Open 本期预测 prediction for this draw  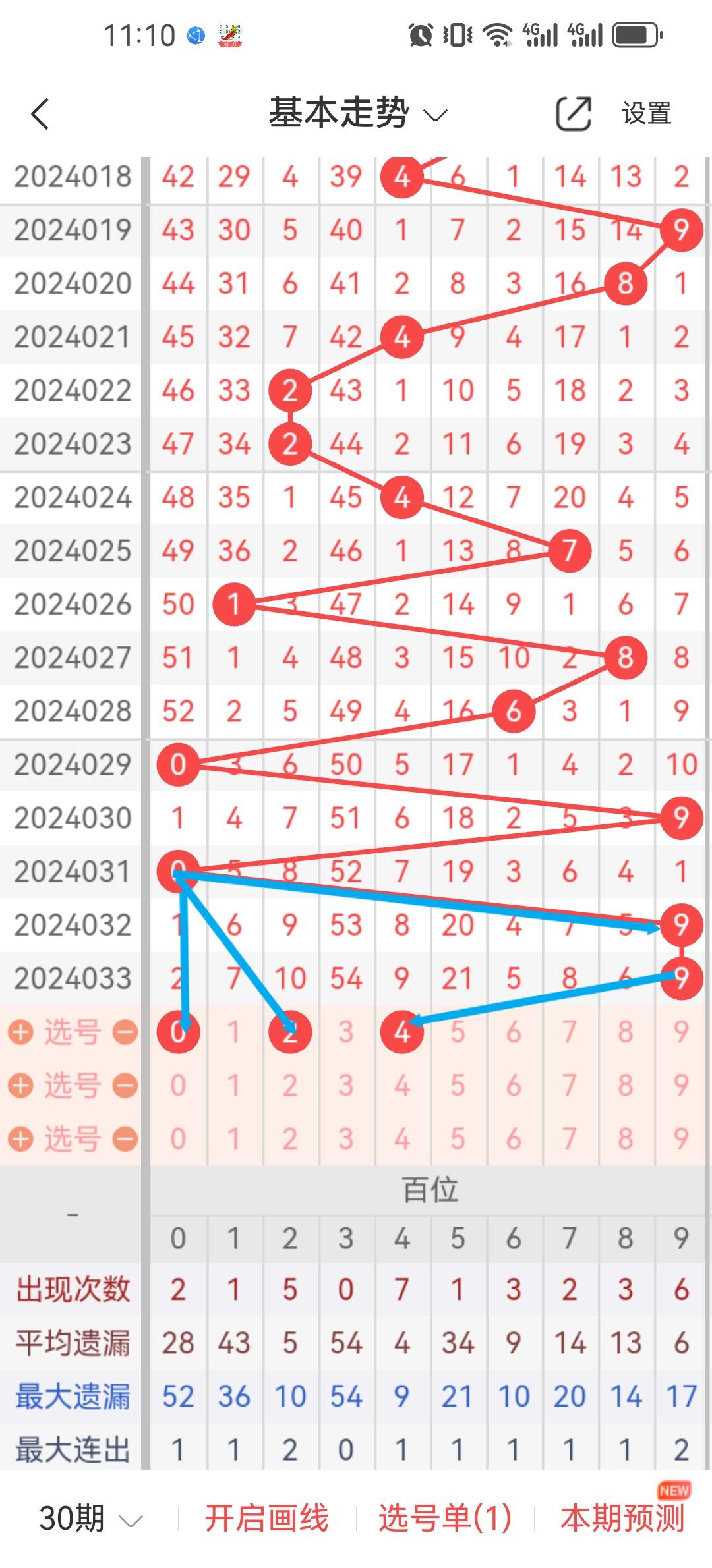tap(622, 1519)
